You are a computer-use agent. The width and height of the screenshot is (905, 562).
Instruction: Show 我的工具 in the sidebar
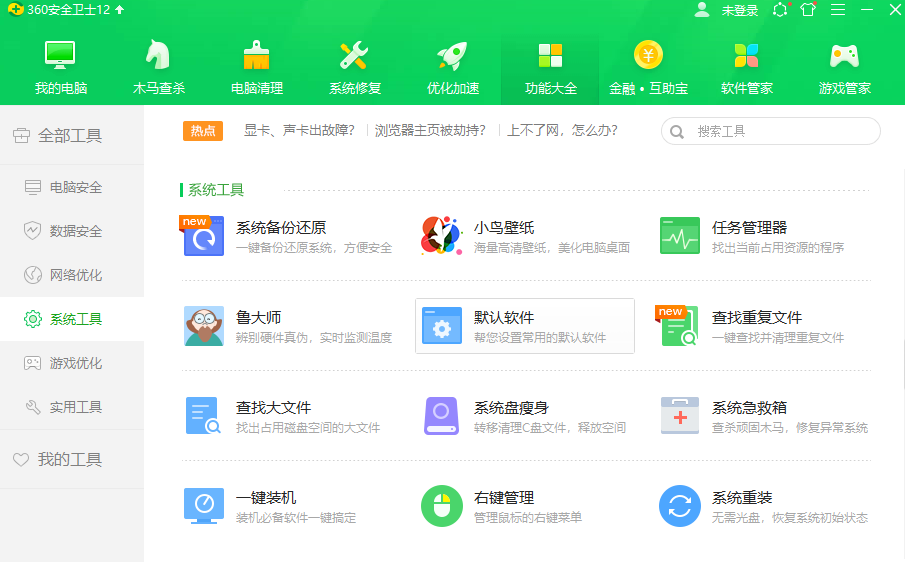[x=68, y=460]
